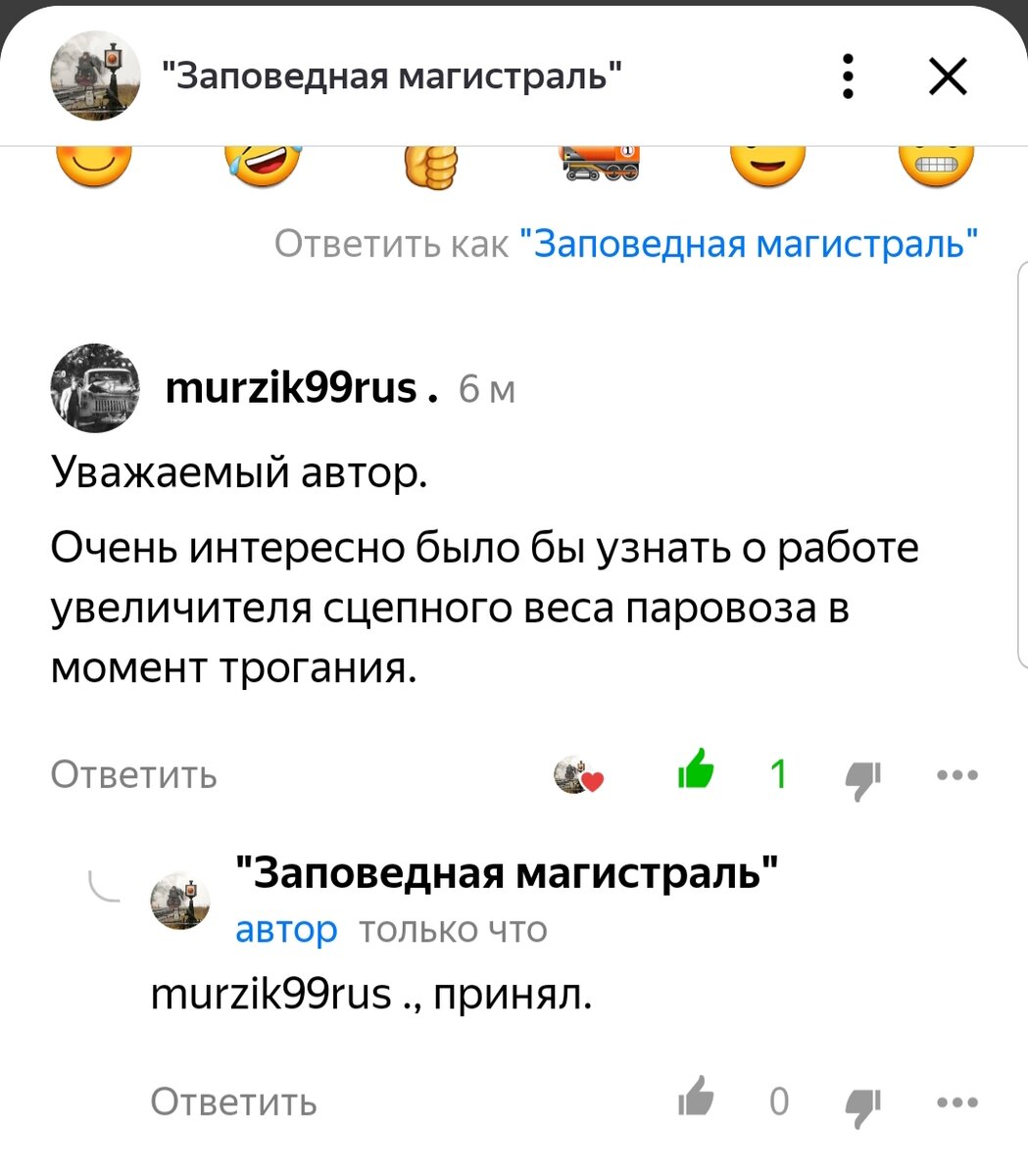
Task: Reply to murzik99rus comment
Action: coord(134,774)
